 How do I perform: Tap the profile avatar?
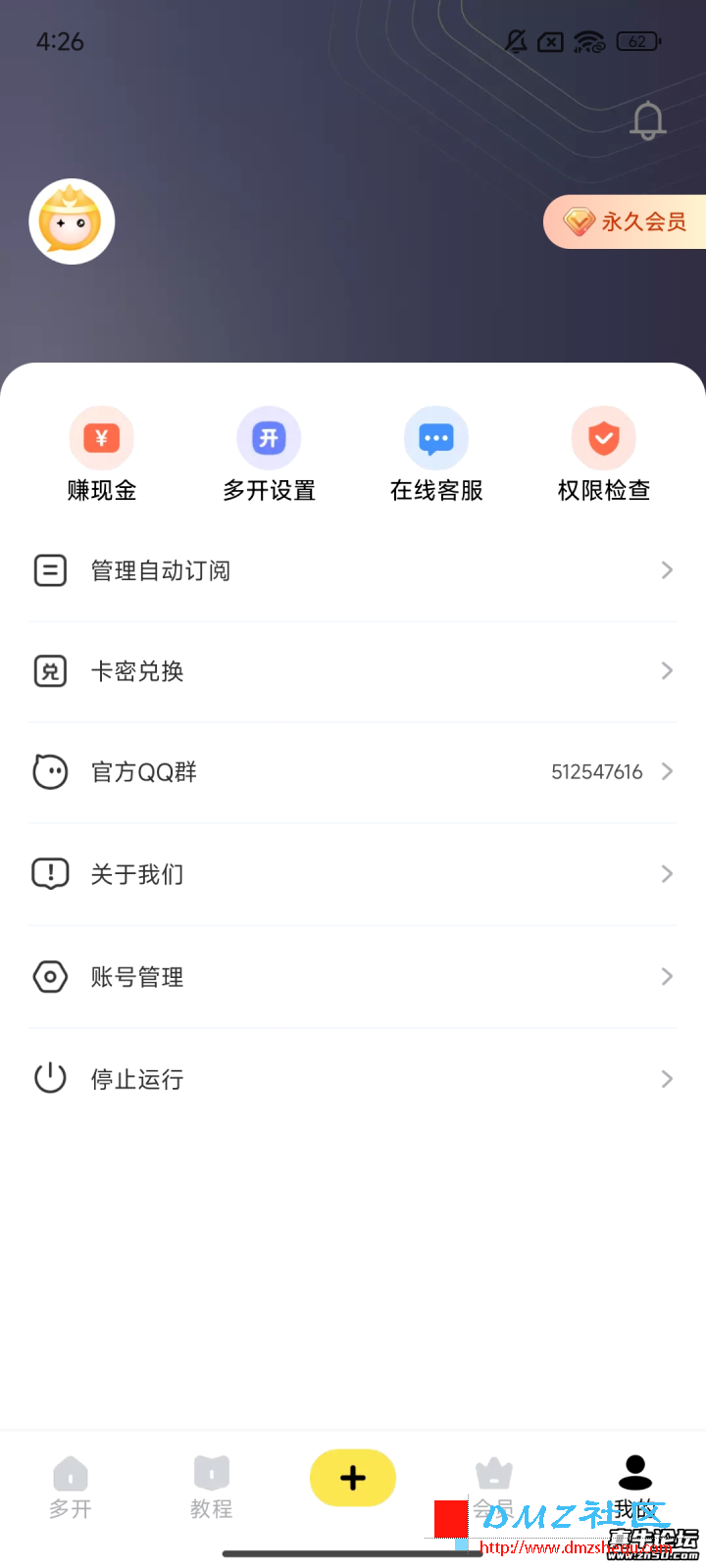tap(72, 221)
